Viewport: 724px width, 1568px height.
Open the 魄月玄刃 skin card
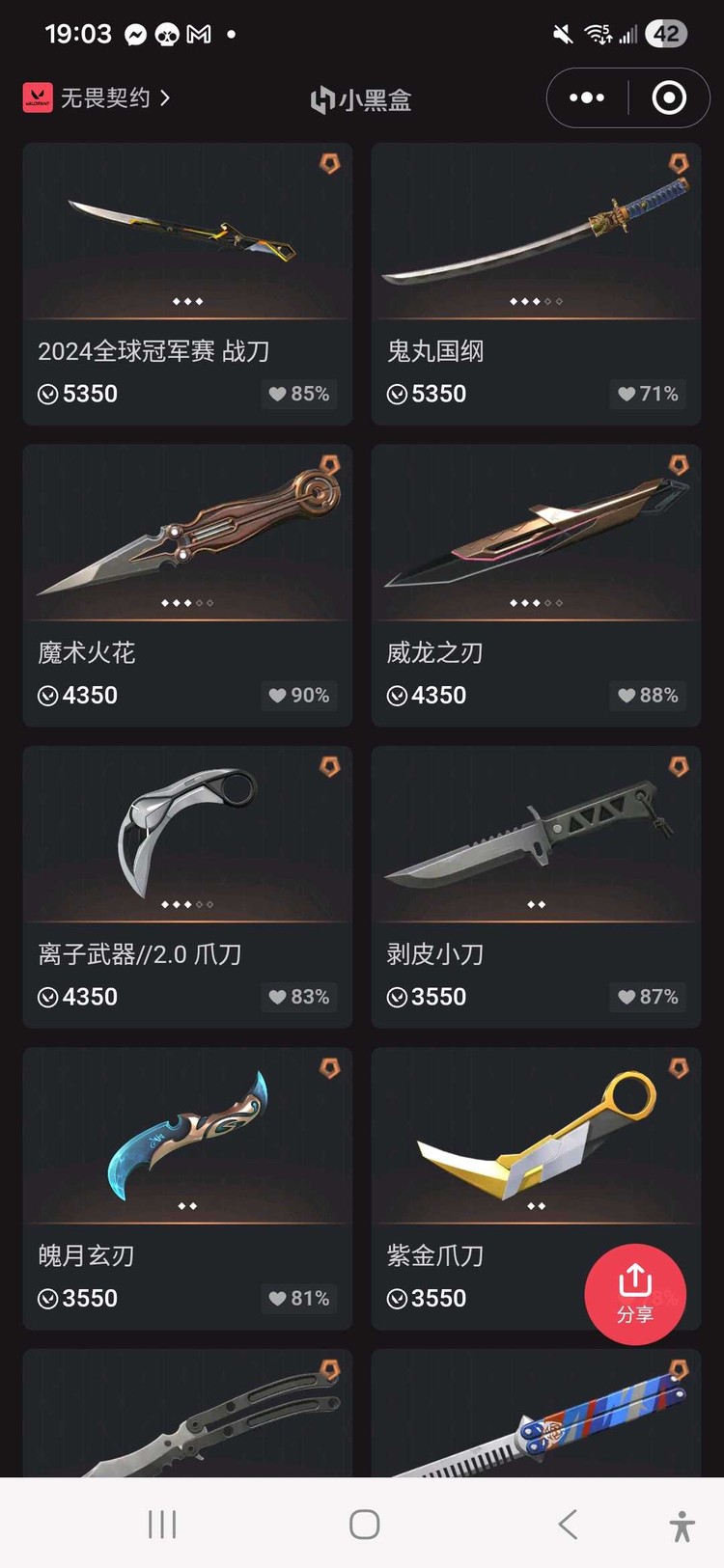[x=187, y=1188]
